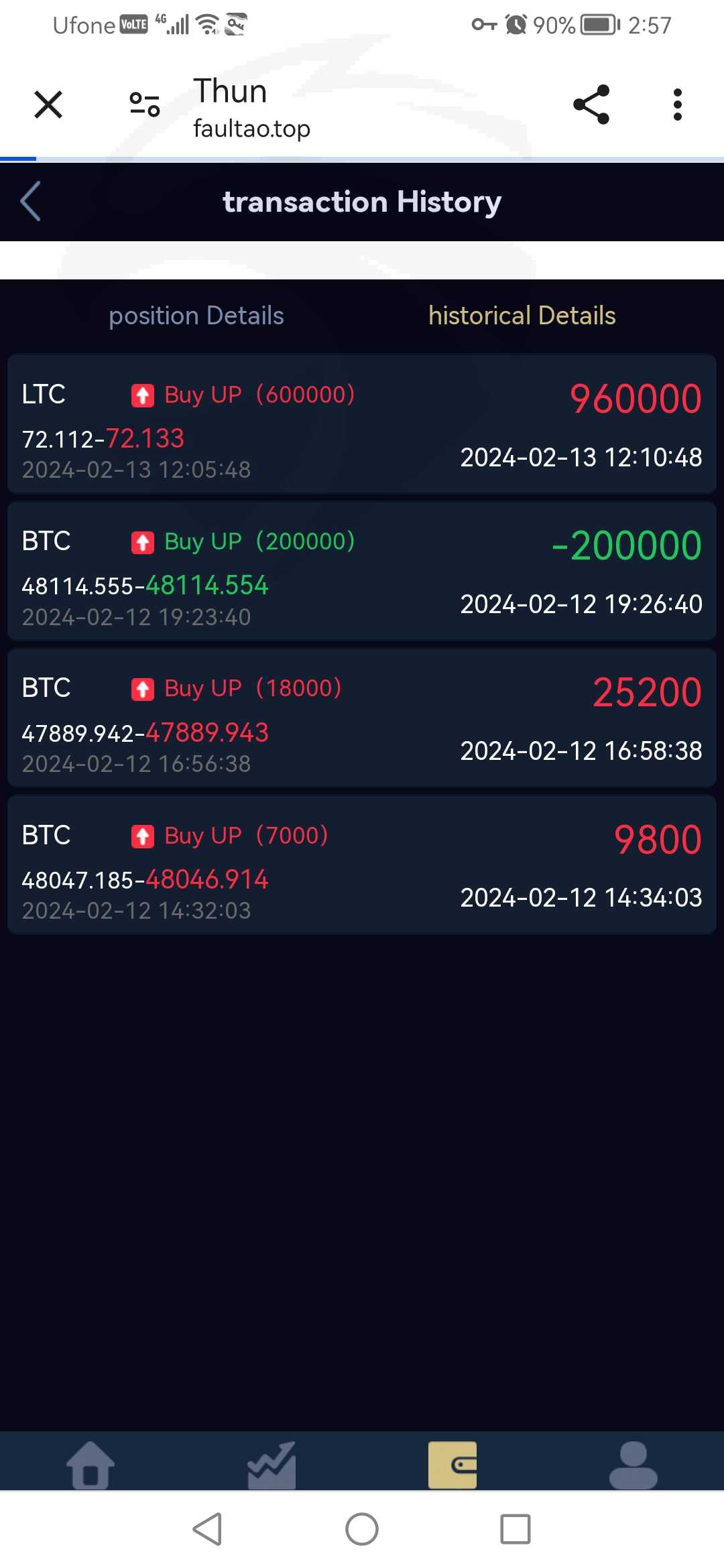The height and width of the screenshot is (1568, 724).
Task: Go to the home tab
Action: pos(90,1464)
